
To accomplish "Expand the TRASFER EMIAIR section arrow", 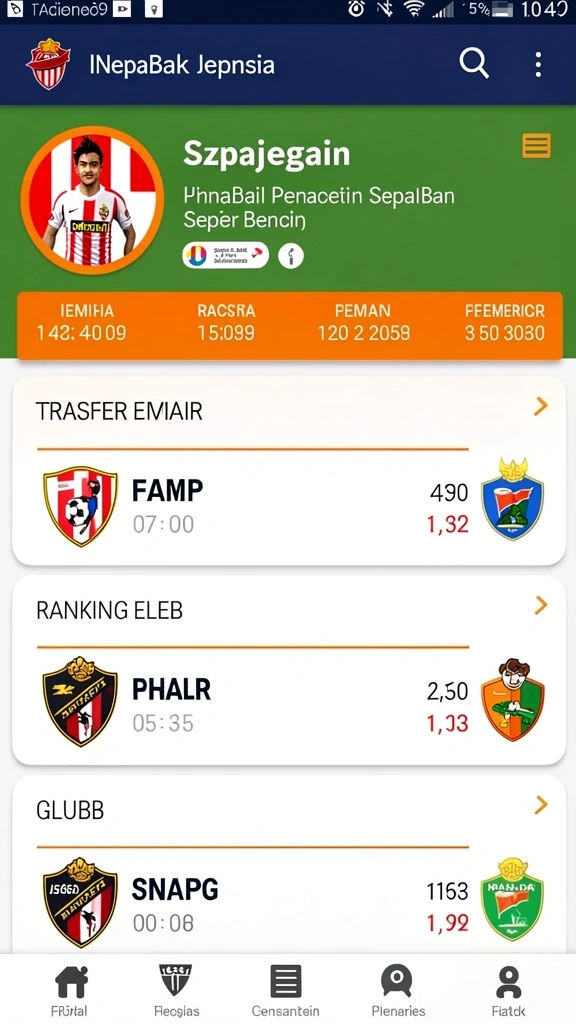I will pyautogui.click(x=541, y=407).
